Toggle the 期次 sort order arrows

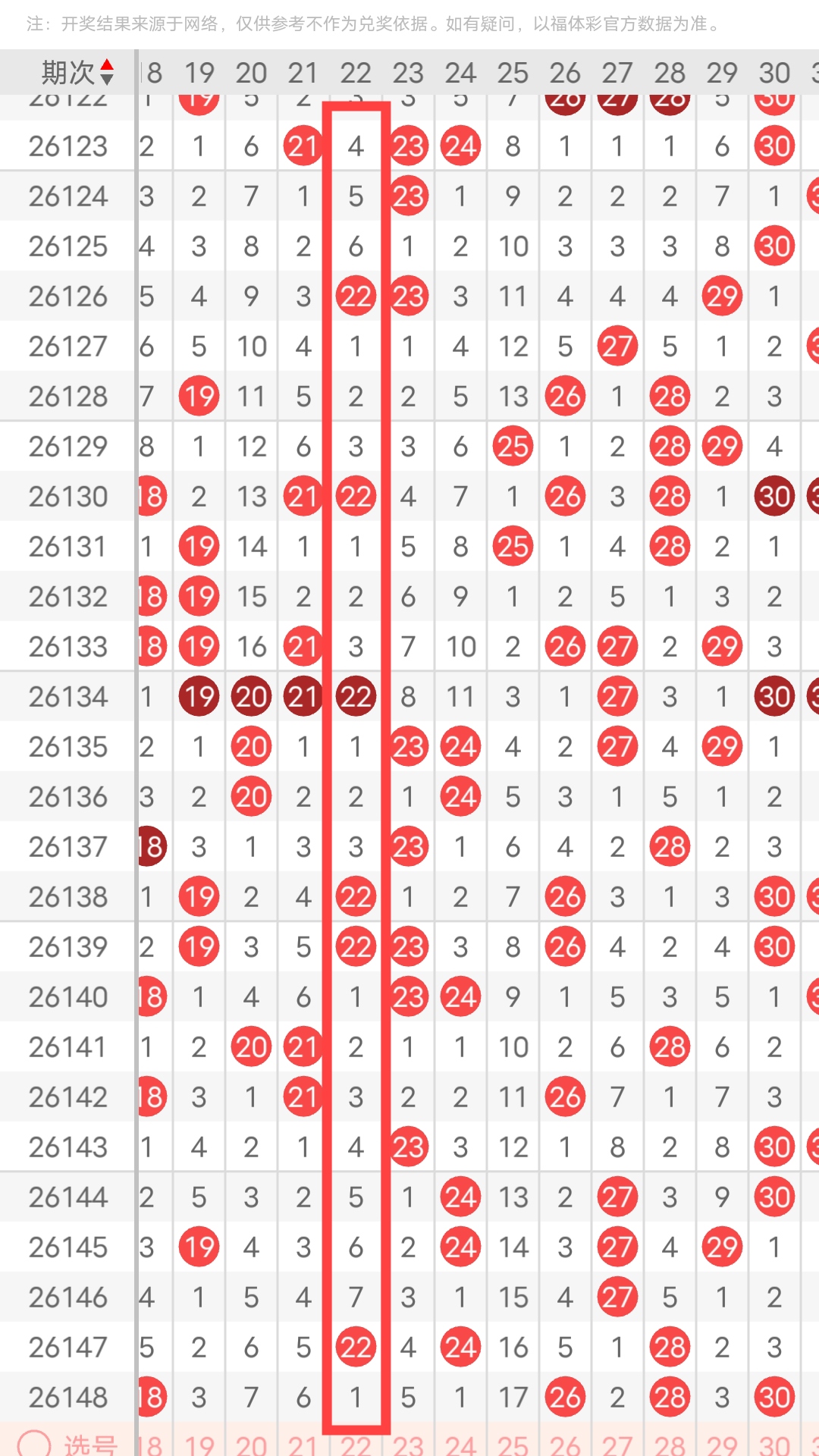click(107, 72)
